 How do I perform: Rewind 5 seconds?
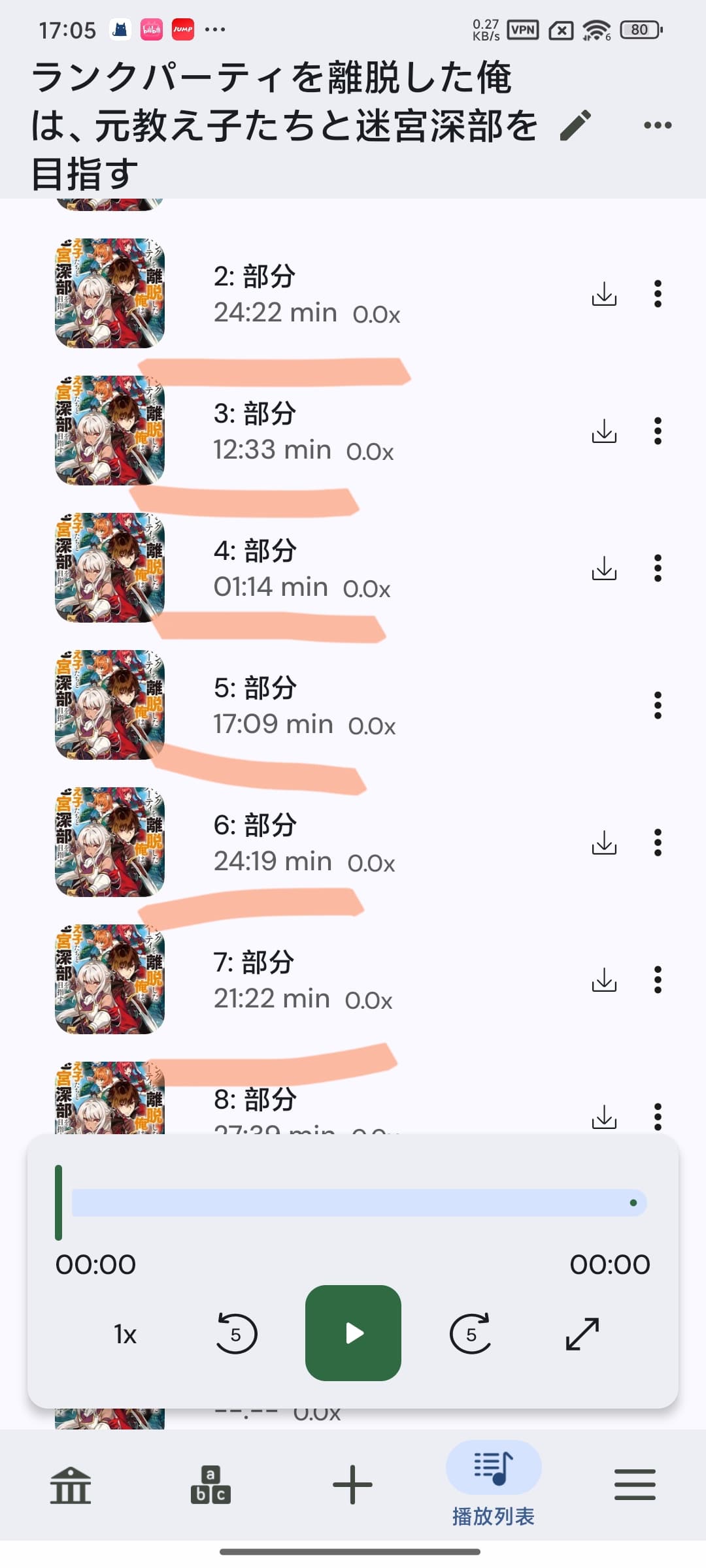point(235,1333)
